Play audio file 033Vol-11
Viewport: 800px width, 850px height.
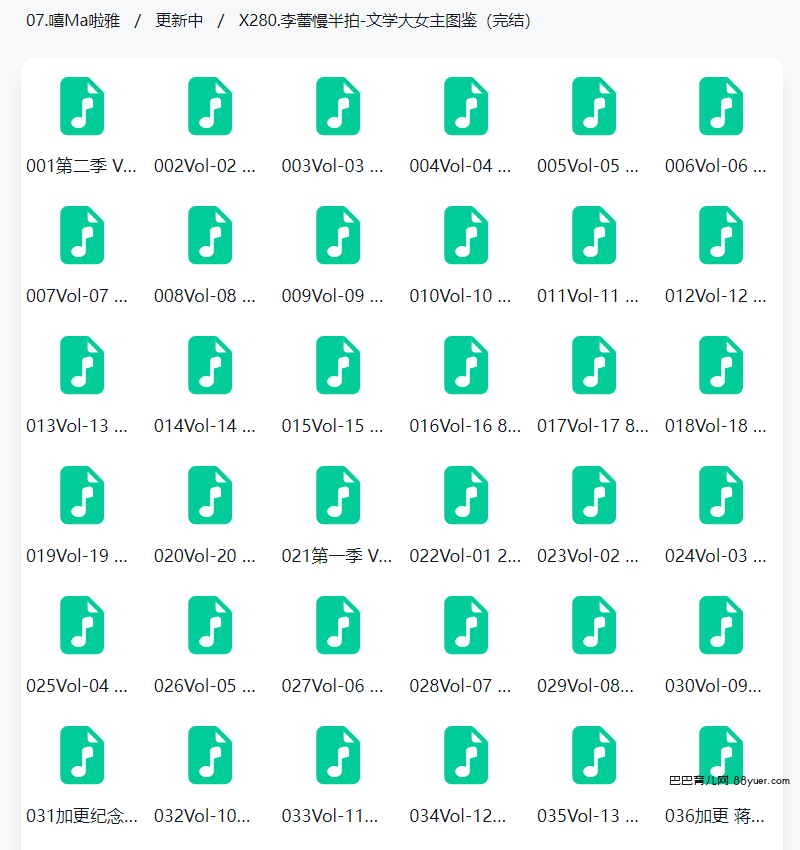click(338, 756)
